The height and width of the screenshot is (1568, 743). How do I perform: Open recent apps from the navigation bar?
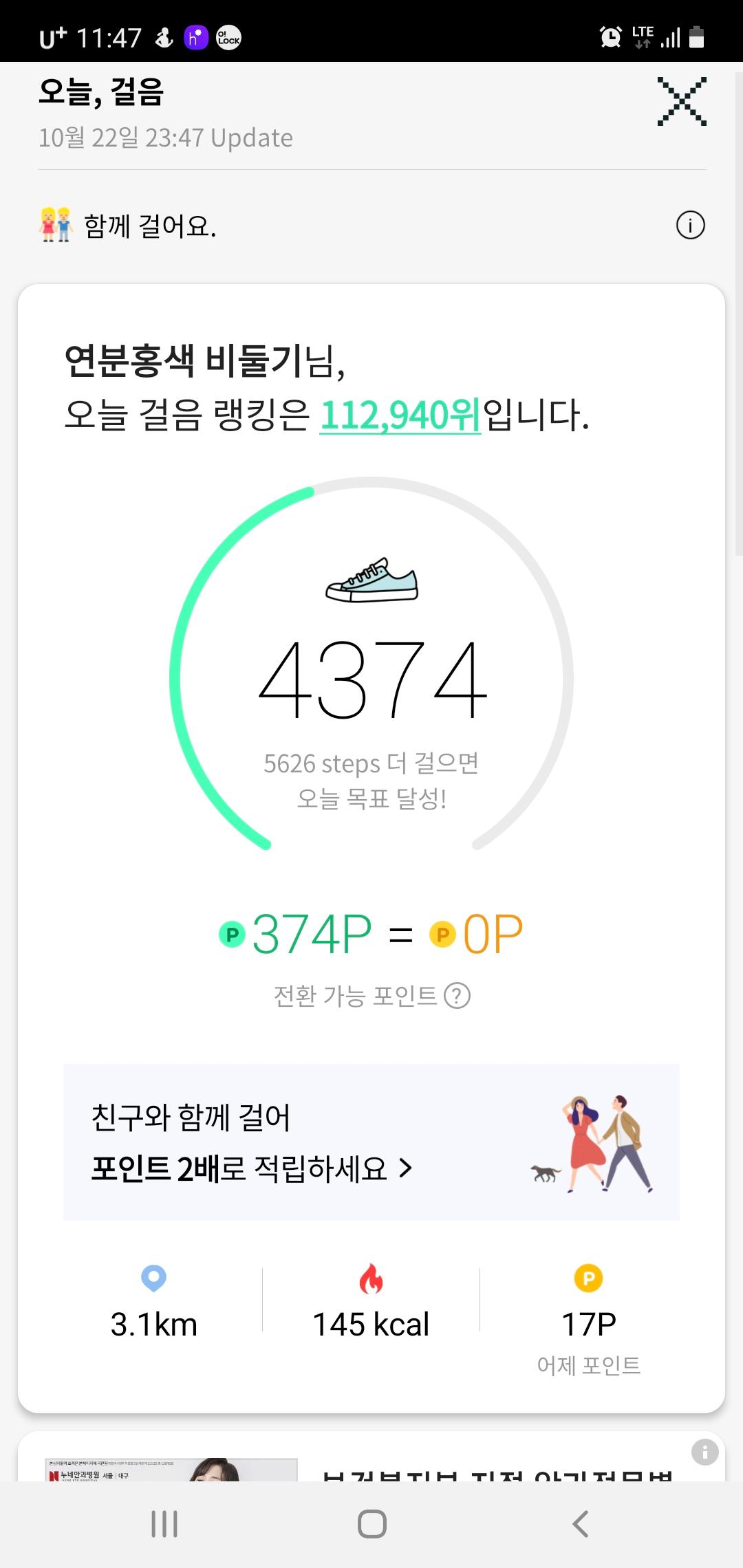(x=164, y=1524)
